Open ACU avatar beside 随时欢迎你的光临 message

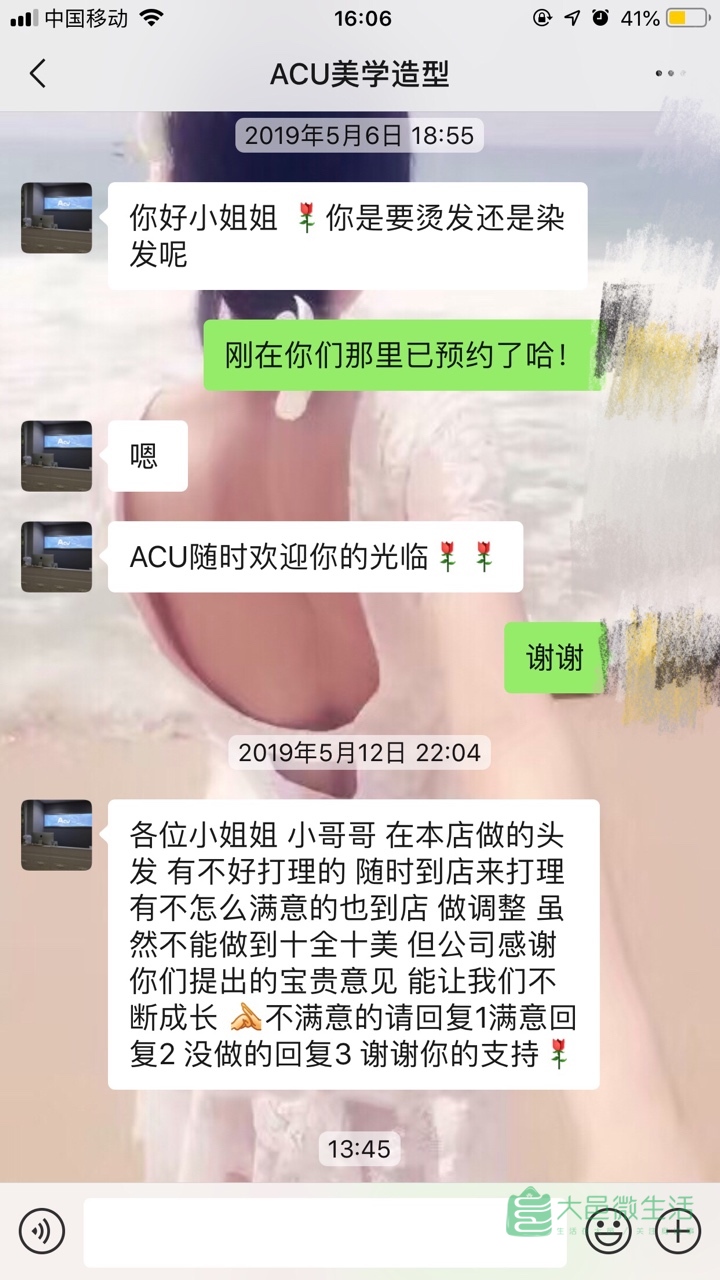pyautogui.click(x=57, y=556)
